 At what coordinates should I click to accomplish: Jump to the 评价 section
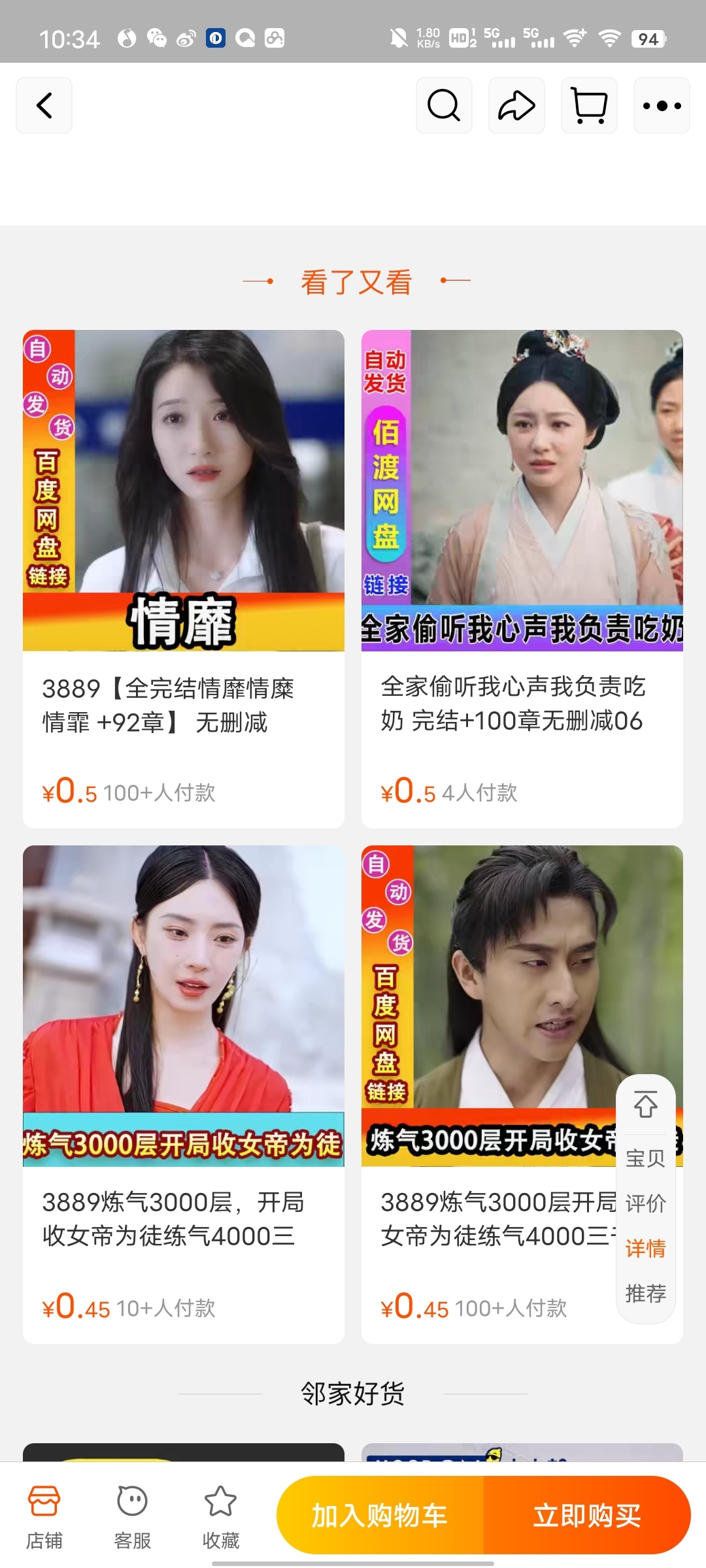645,1203
